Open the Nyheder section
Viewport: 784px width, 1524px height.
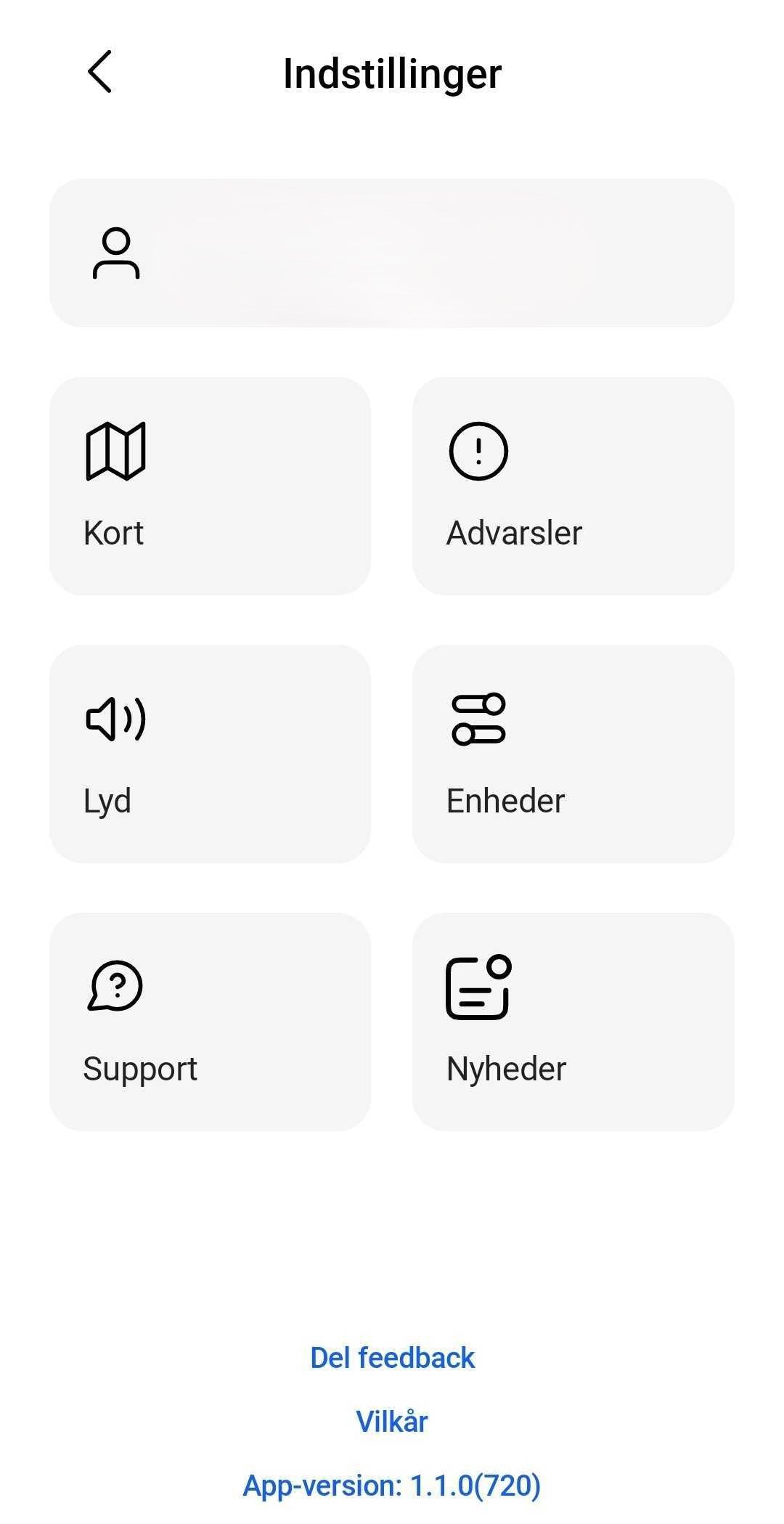(x=573, y=1022)
